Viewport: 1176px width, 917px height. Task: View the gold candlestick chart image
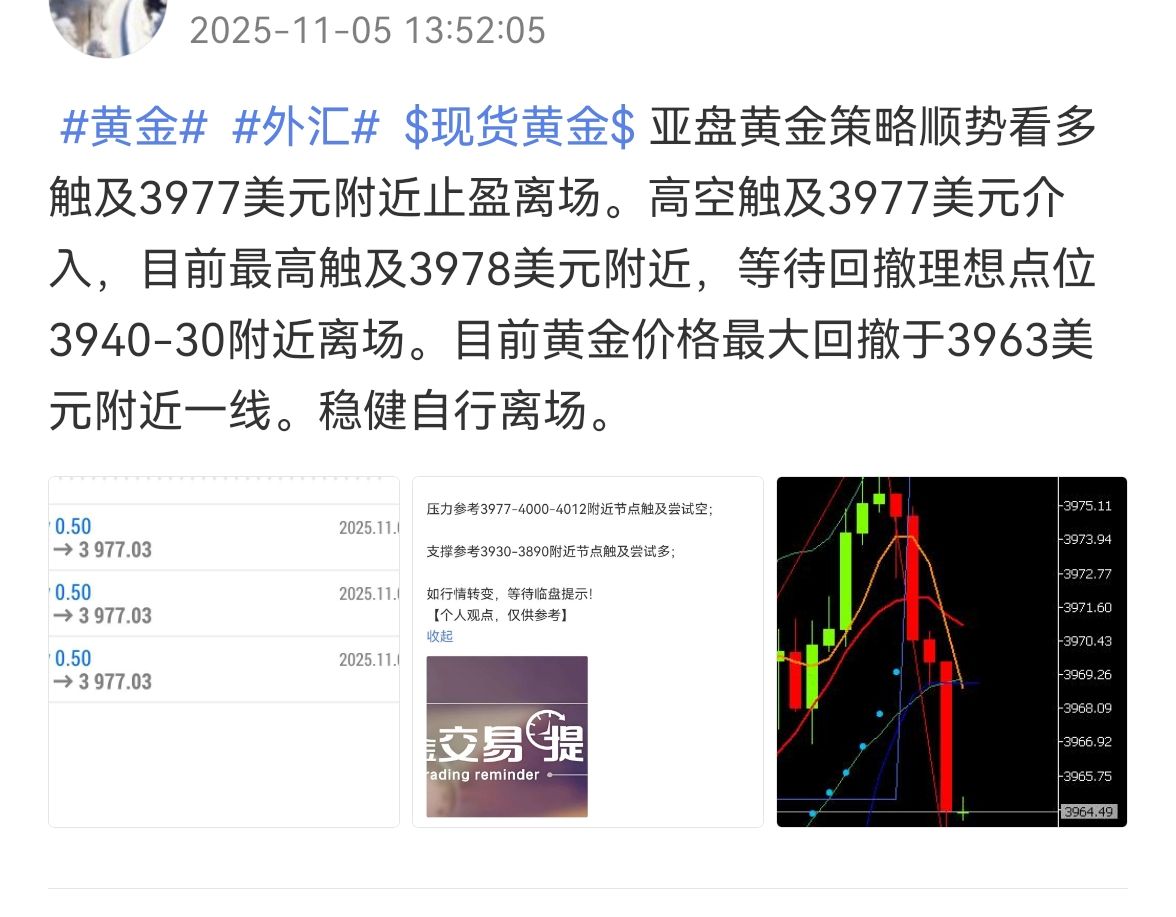click(951, 651)
